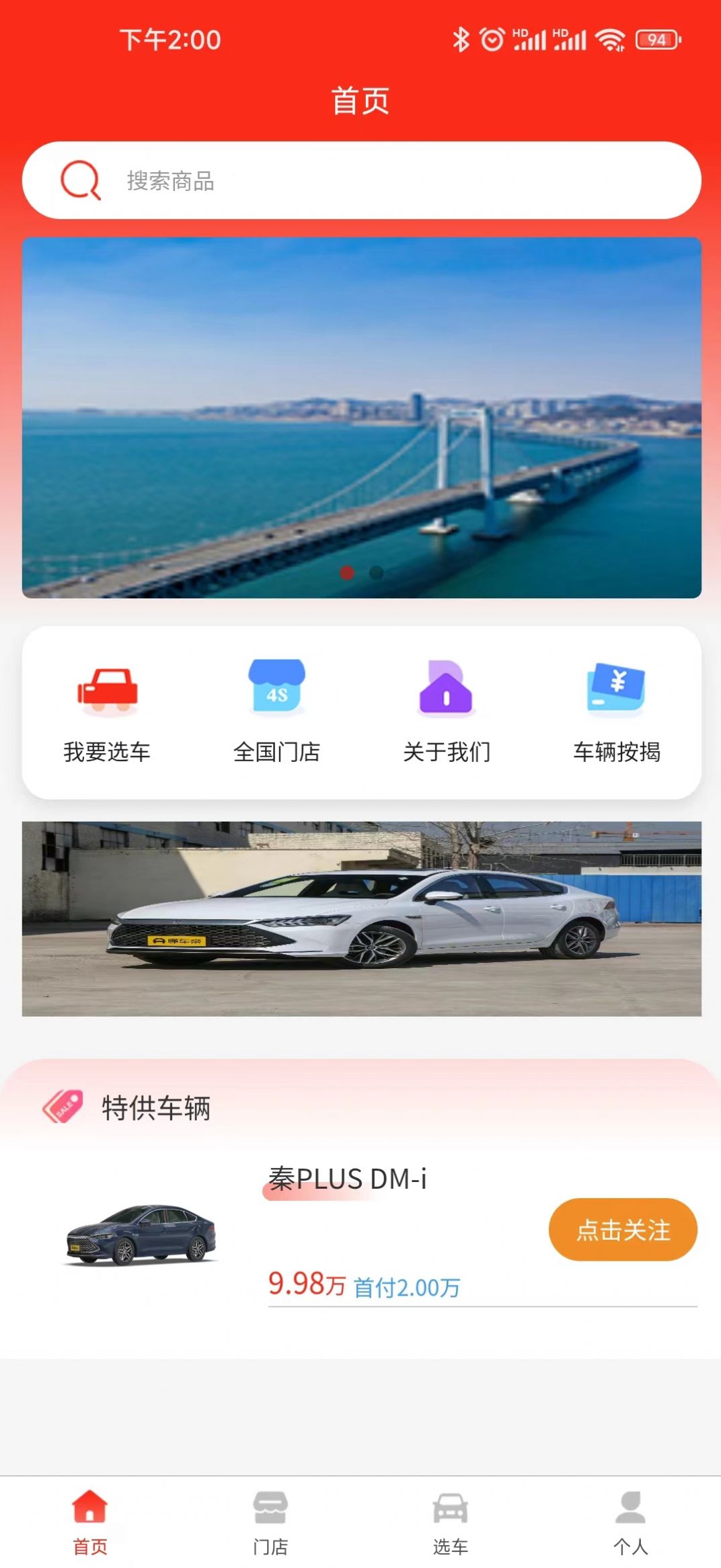721x1568 pixels.
Task: Select the second carousel indicator dot
Action: [x=375, y=573]
